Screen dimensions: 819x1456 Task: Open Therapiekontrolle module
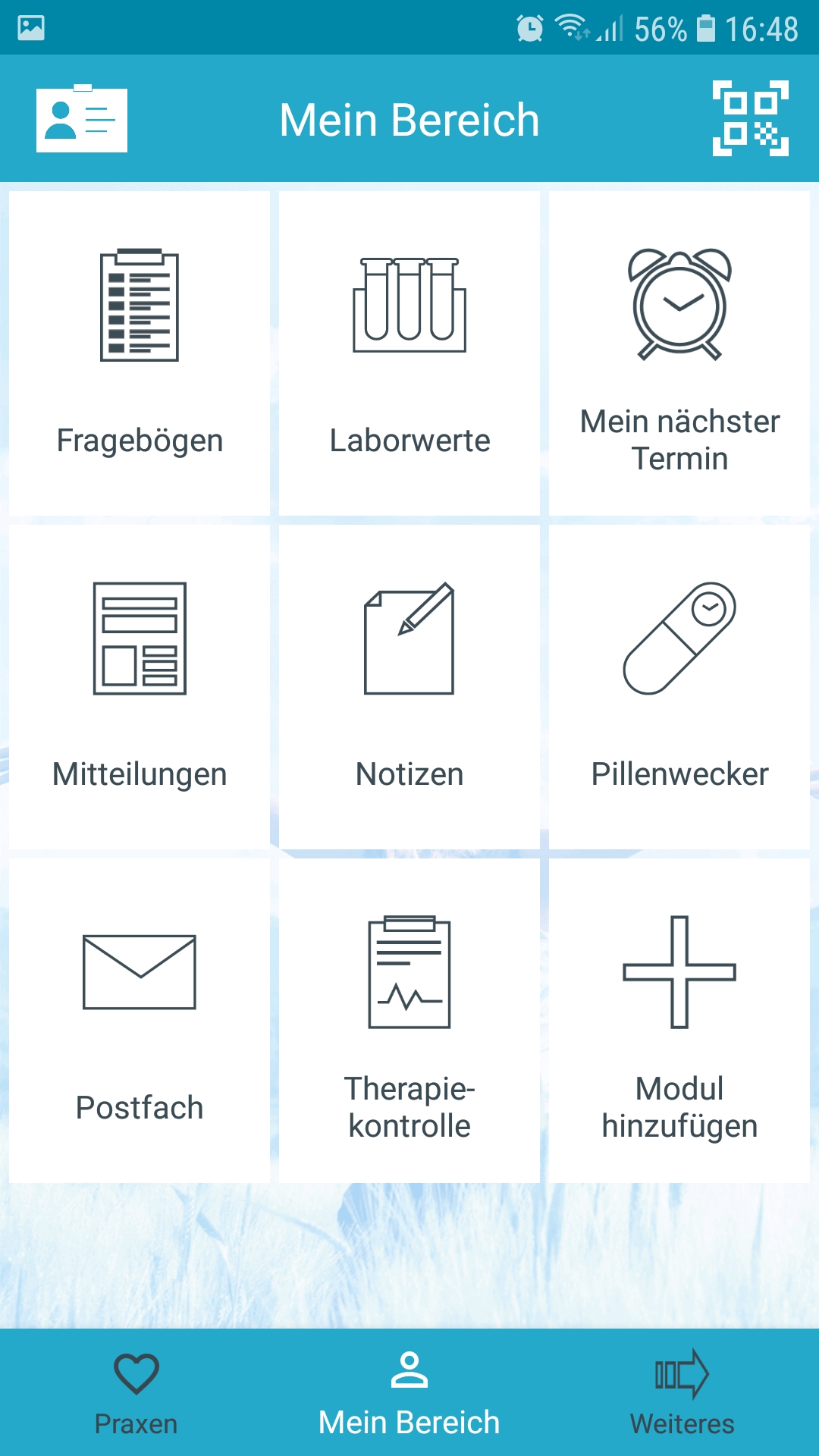pos(409,1021)
